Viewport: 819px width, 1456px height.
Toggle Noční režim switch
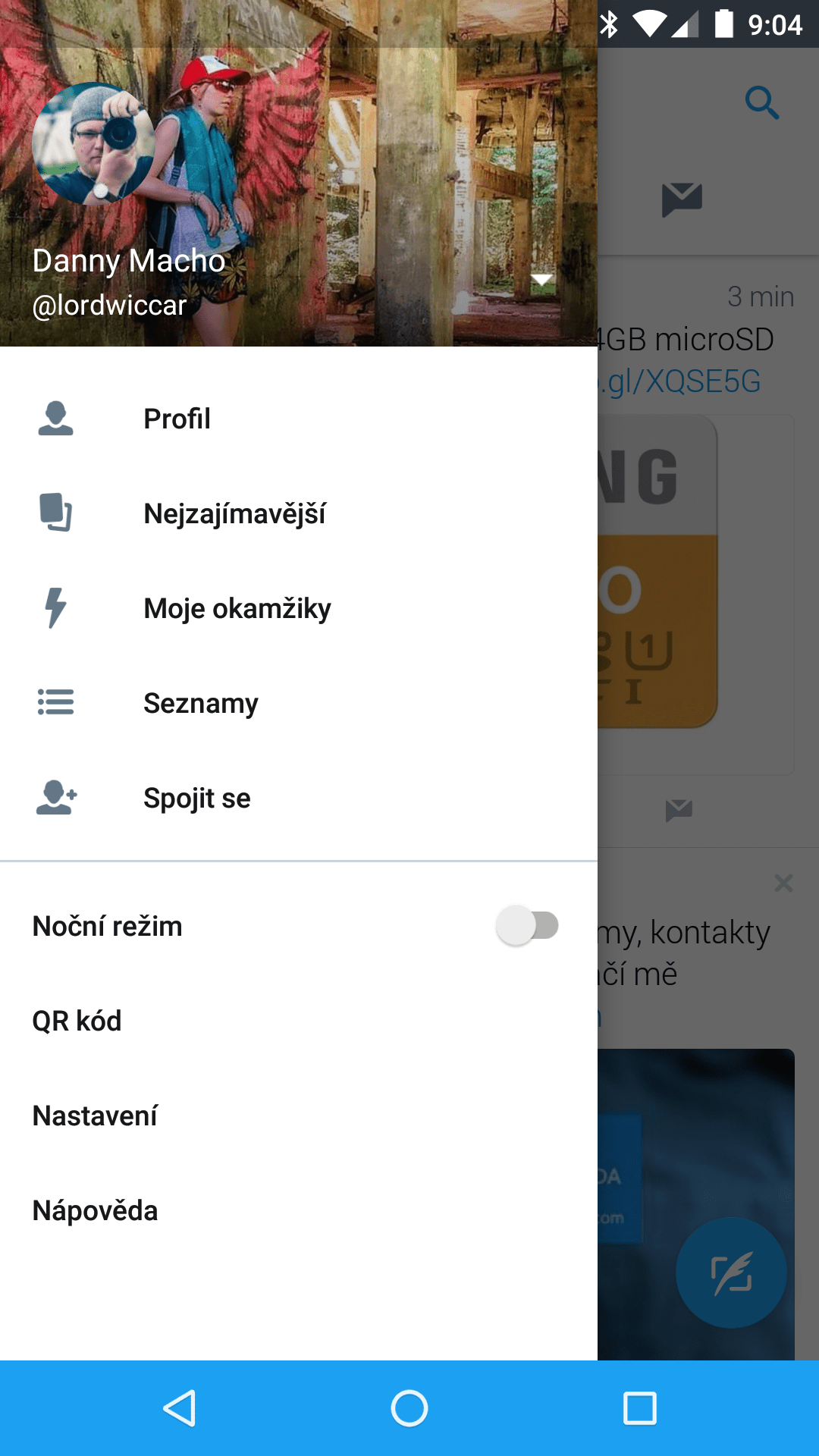(x=527, y=925)
